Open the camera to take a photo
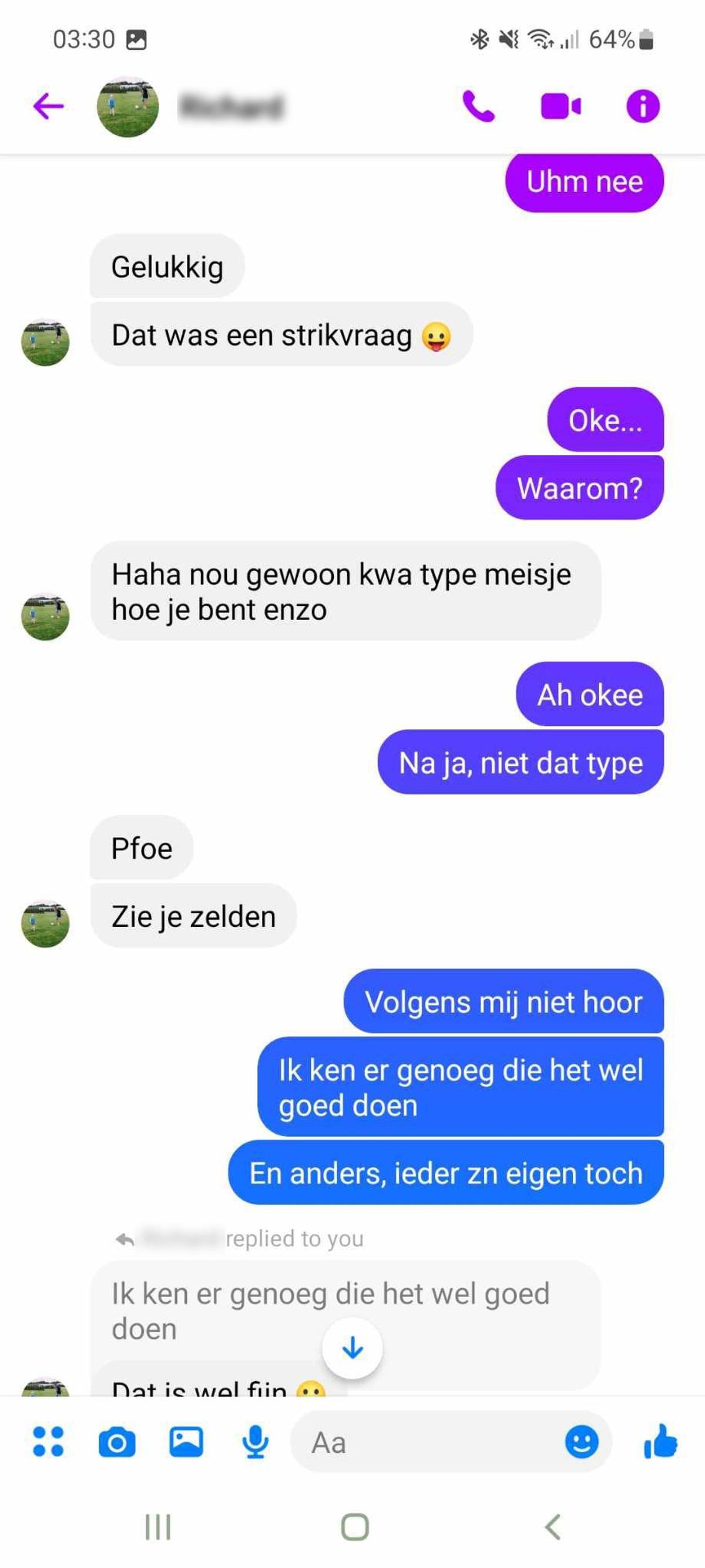The image size is (705, 1568). 117,1442
